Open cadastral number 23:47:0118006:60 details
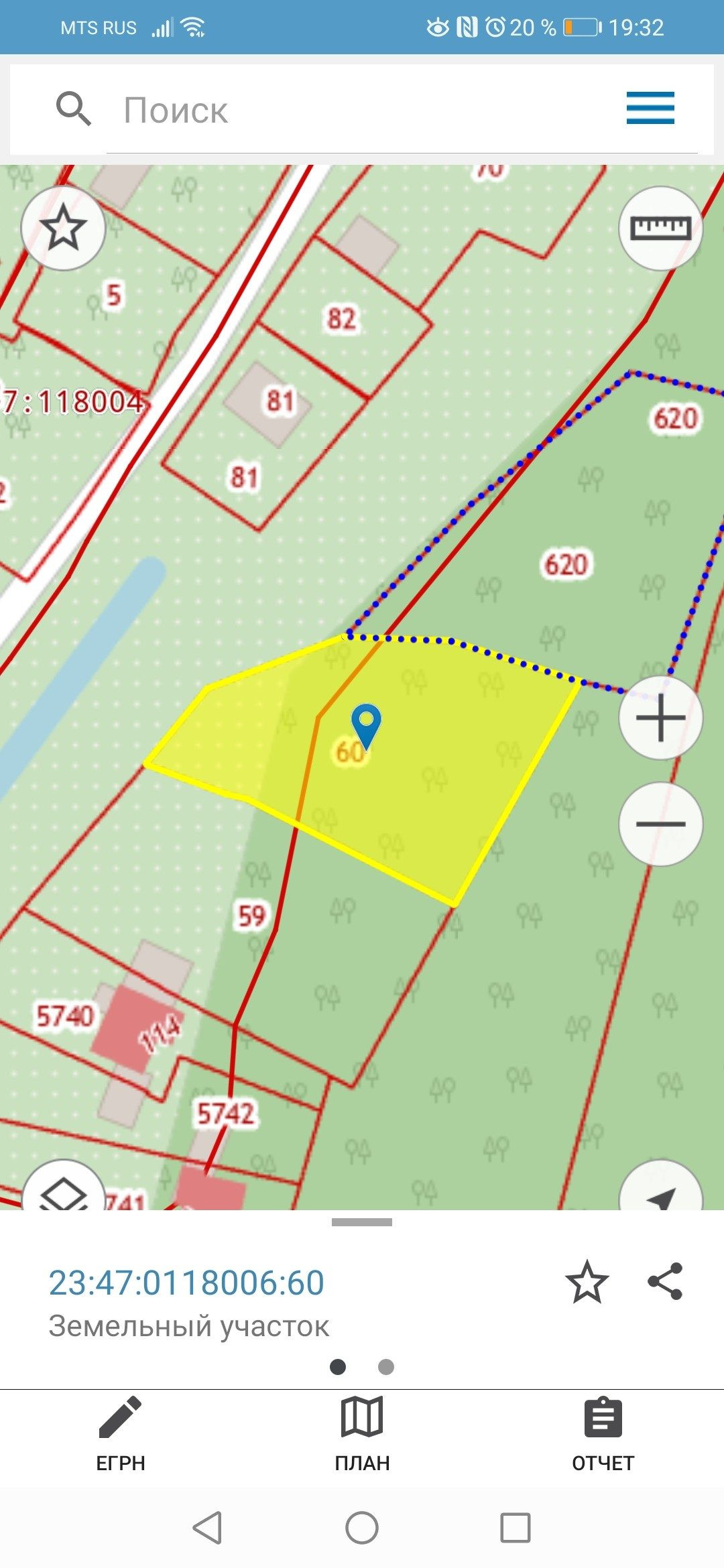The width and height of the screenshot is (724, 1568). pos(186,1283)
